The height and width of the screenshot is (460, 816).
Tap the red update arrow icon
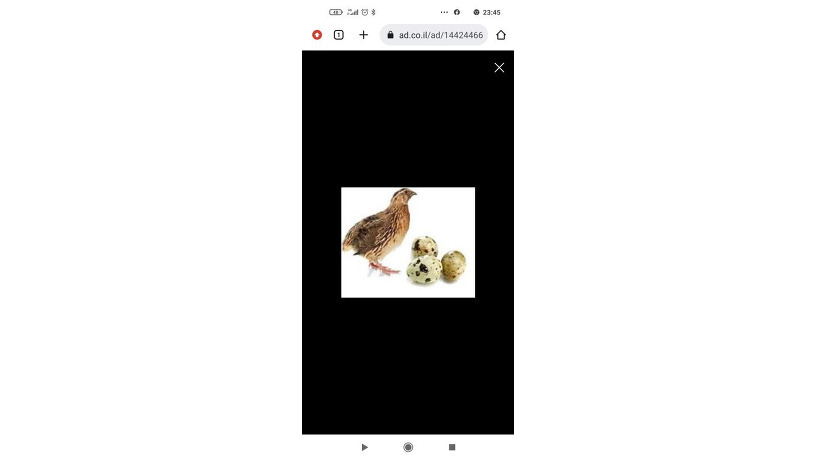point(317,35)
